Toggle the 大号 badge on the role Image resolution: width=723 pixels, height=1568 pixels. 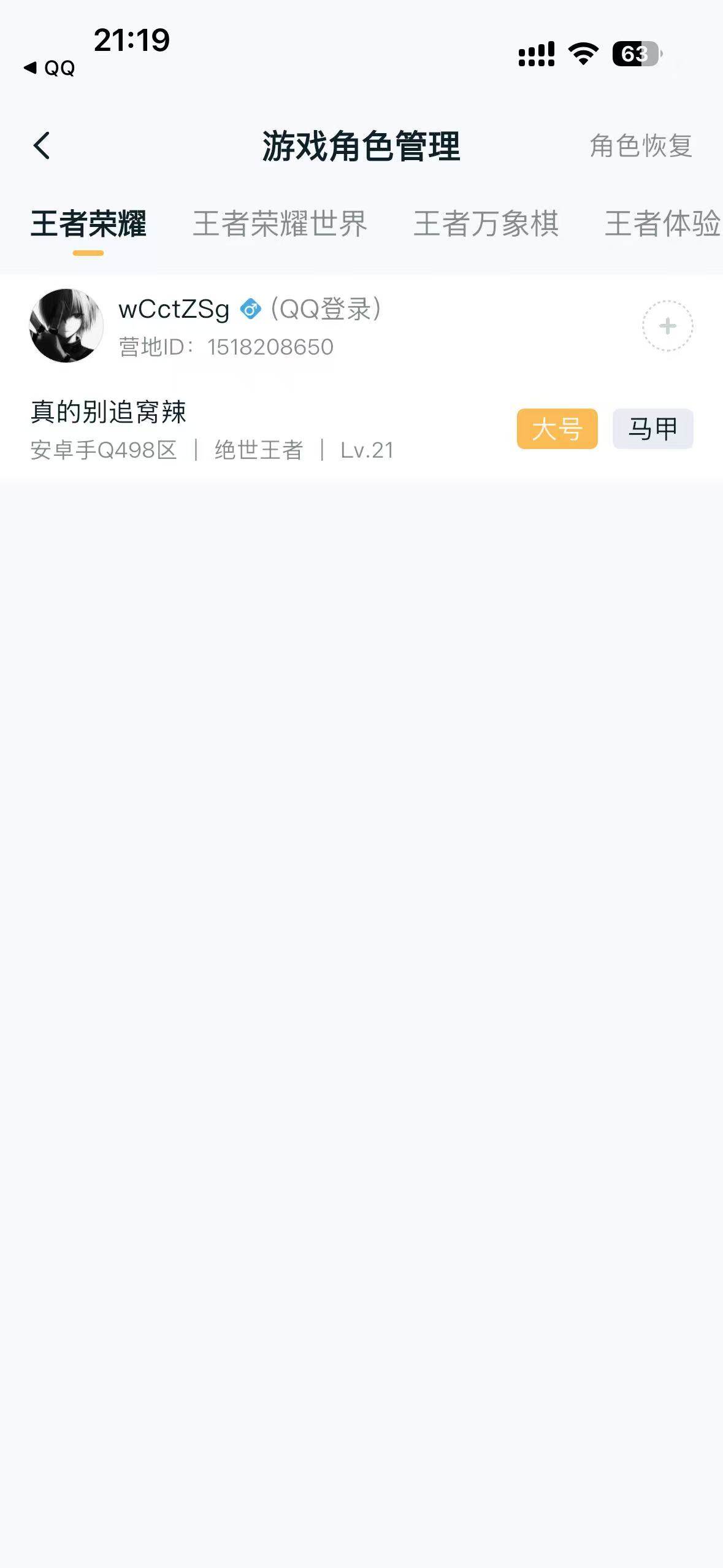coord(557,429)
